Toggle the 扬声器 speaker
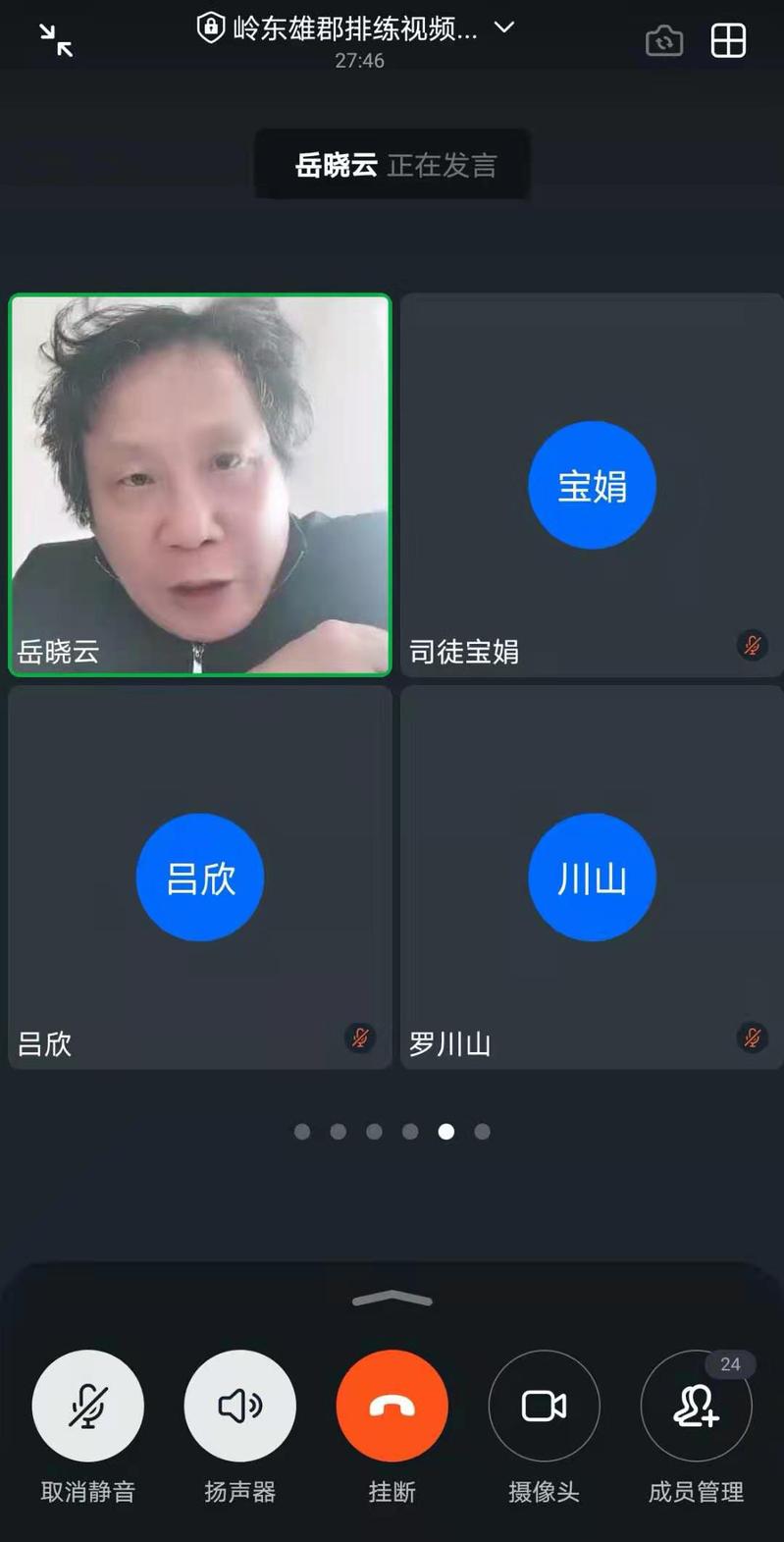This screenshot has width=784, height=1542. point(239,1406)
